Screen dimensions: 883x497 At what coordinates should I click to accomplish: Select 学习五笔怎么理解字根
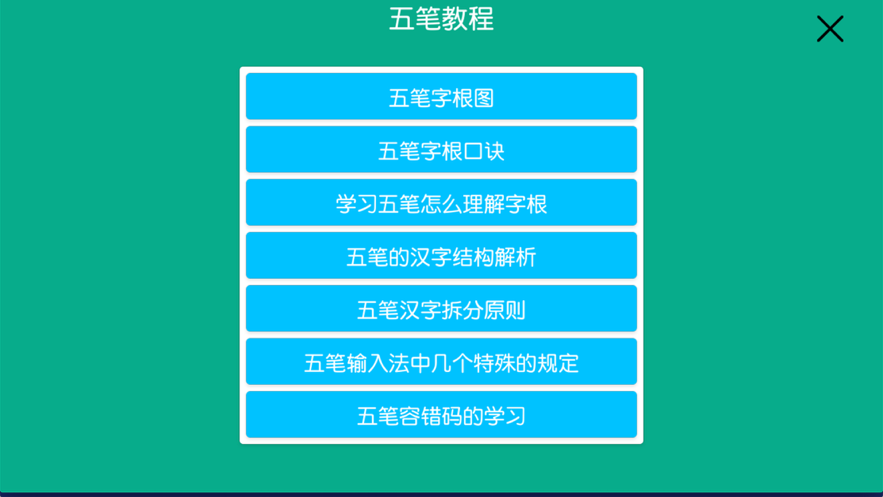[x=441, y=203]
